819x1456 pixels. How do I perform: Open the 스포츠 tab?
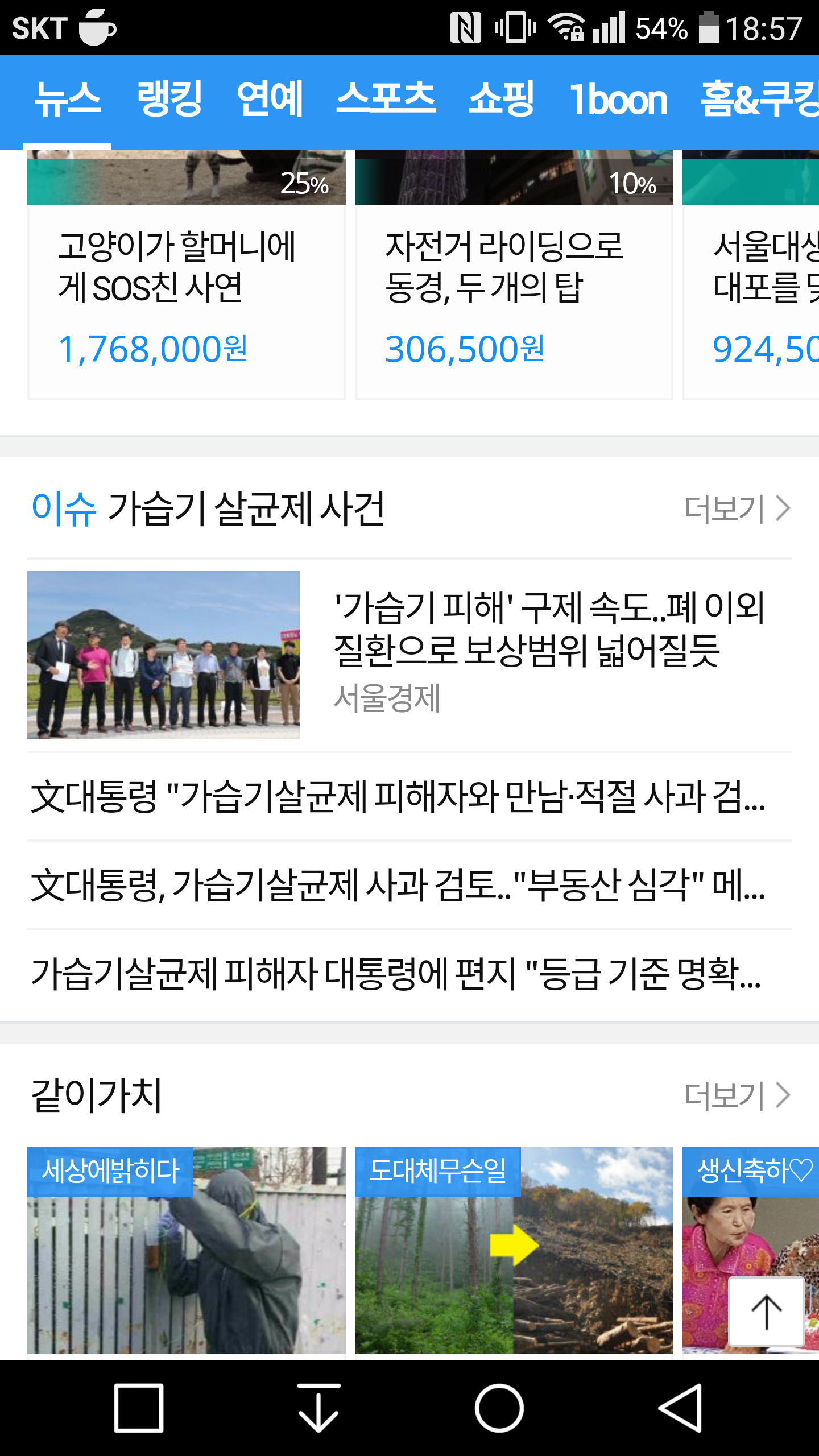(x=386, y=100)
